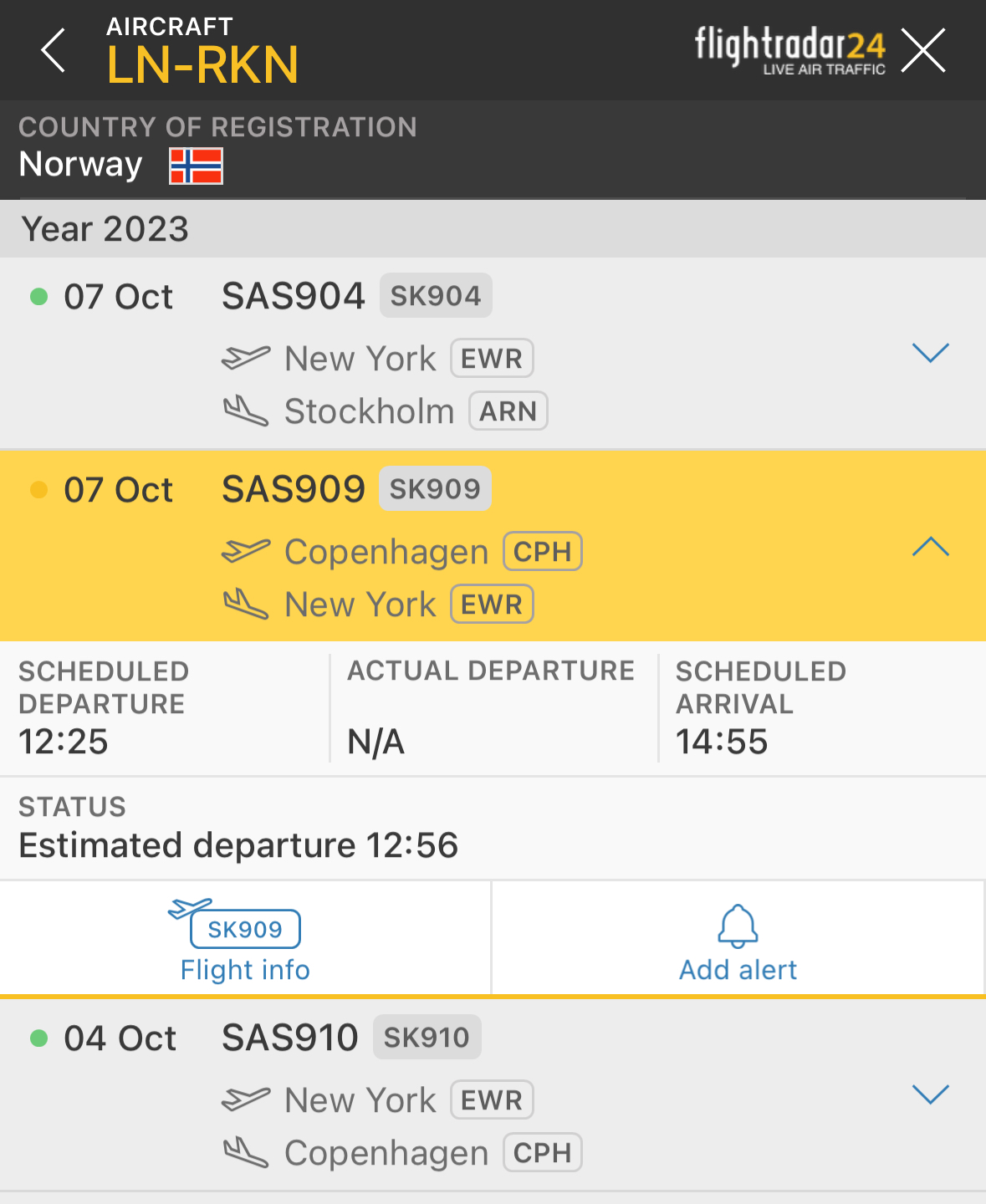Expand the SAS904 flight details

[930, 352]
